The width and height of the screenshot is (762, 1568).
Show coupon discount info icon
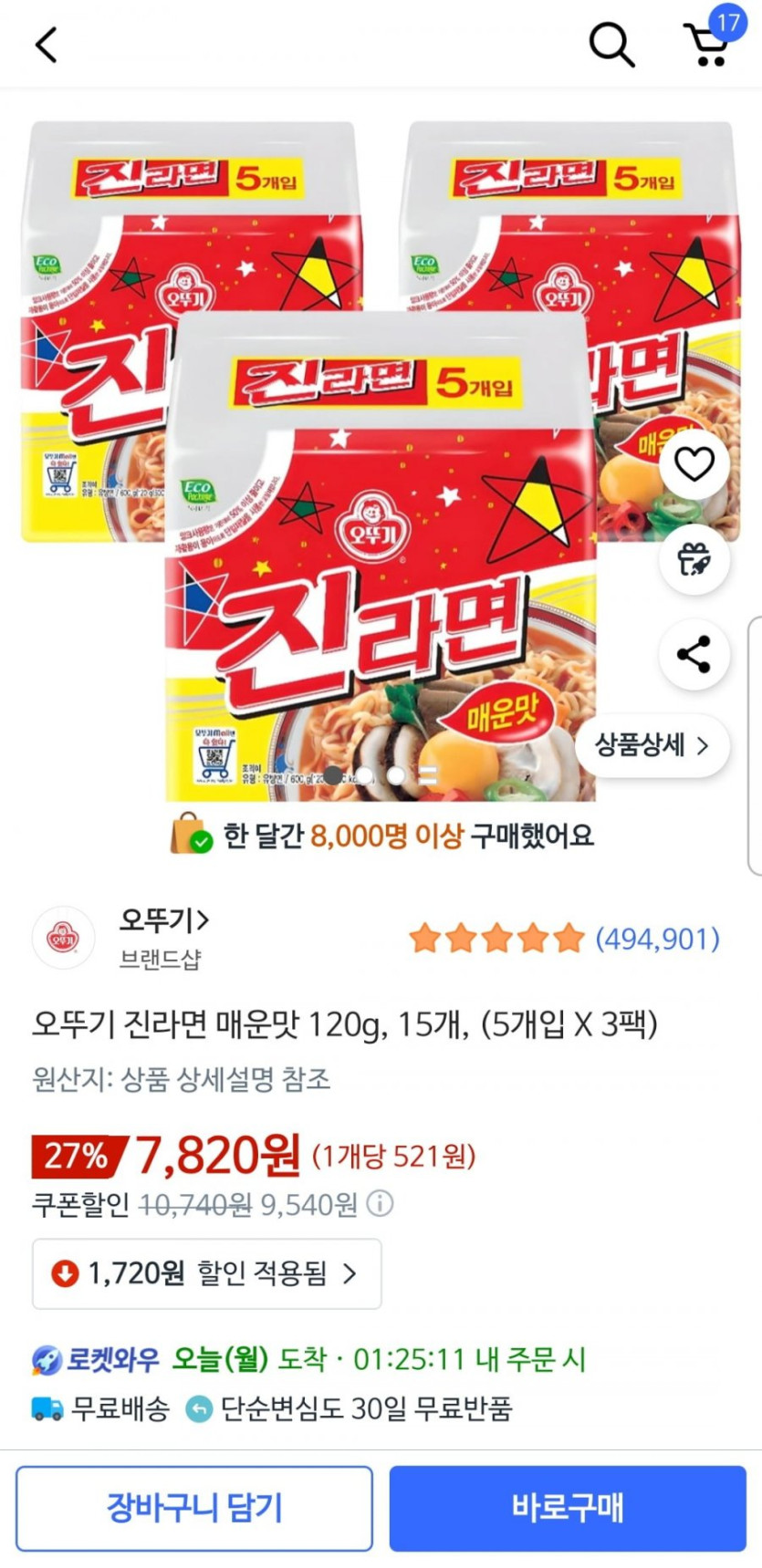(380, 1204)
